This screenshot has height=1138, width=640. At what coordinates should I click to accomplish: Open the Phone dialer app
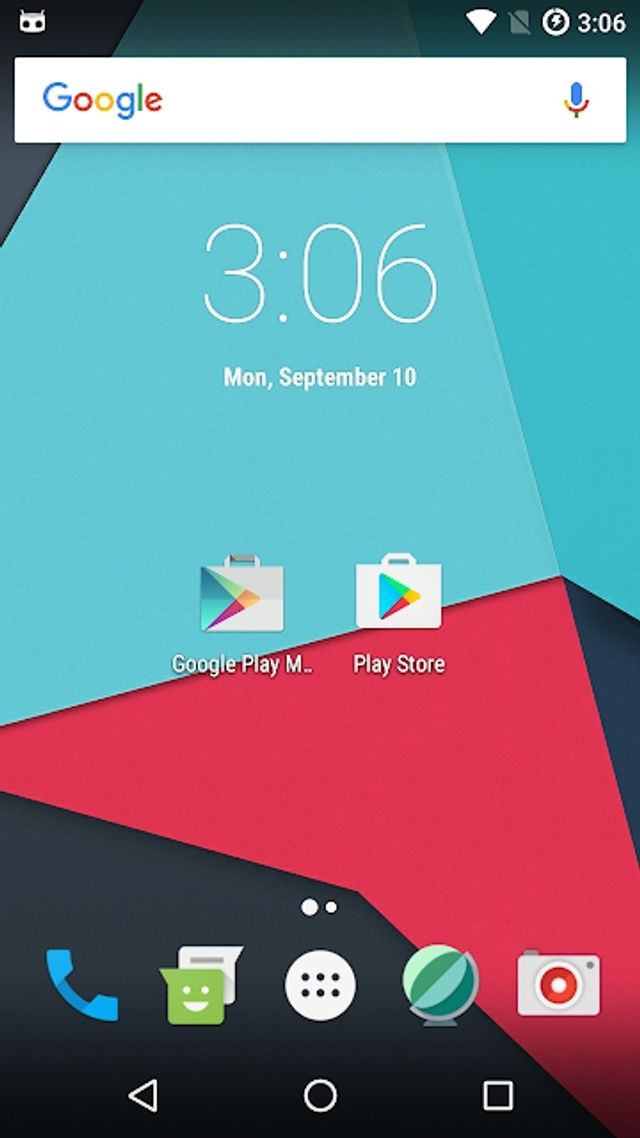point(82,984)
